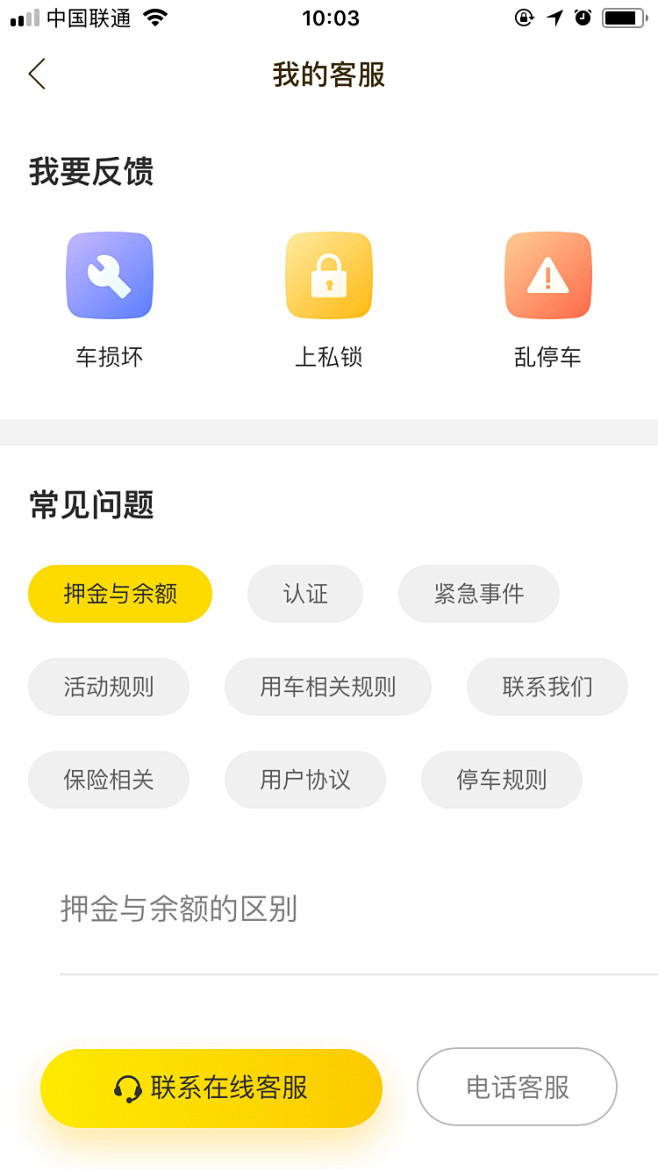Show the 紧急事件 questions
This screenshot has height=1170, width=658.
pyautogui.click(x=479, y=594)
